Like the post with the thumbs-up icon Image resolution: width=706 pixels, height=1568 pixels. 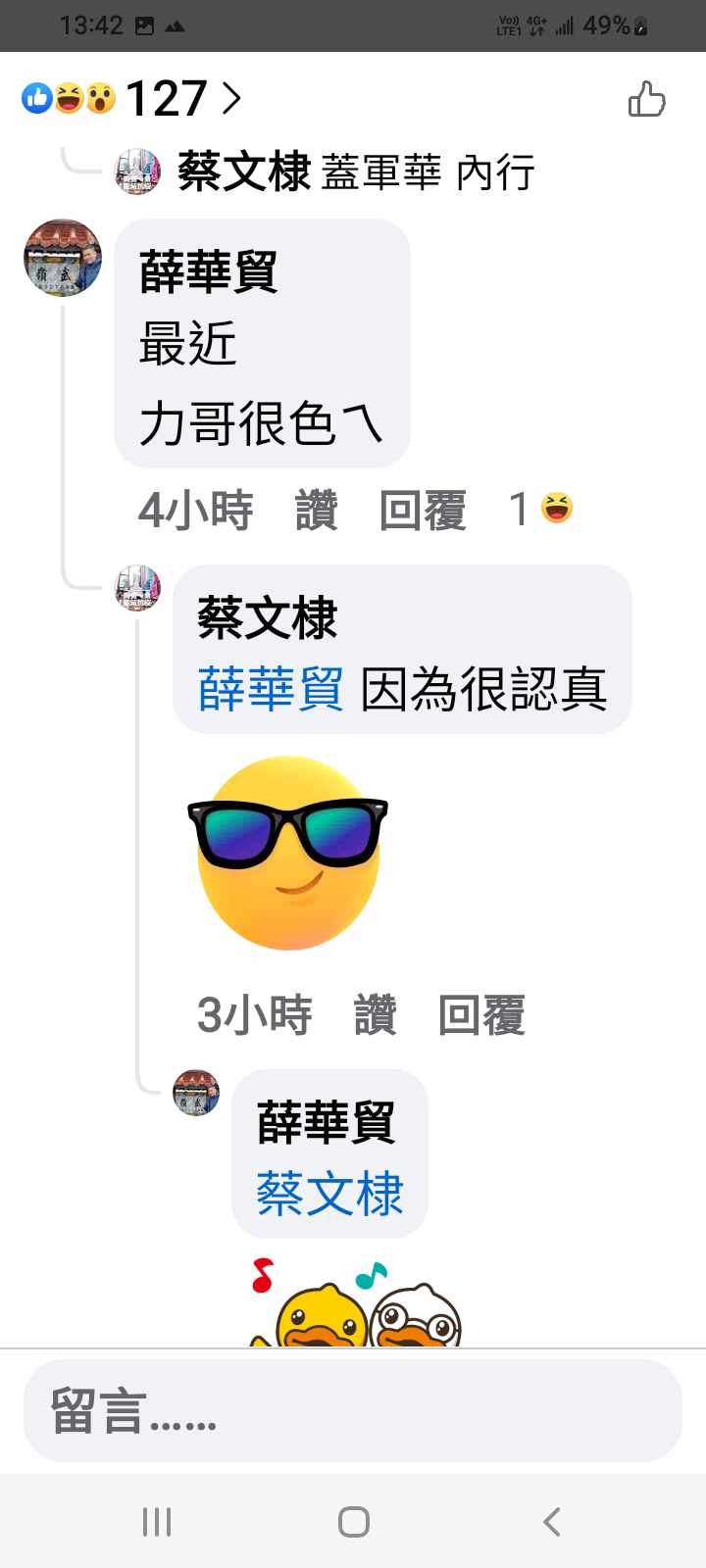pos(647,99)
